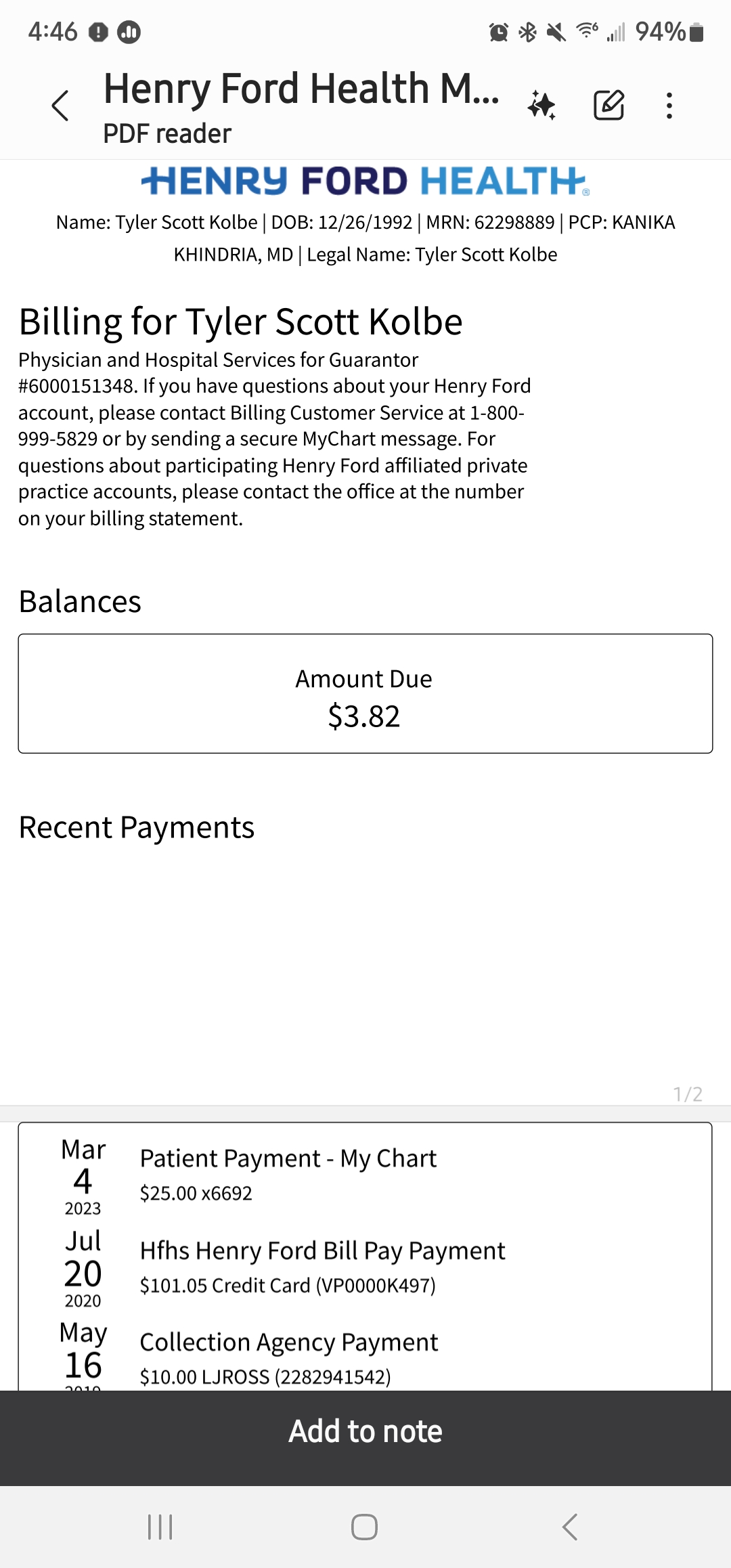Go to the home screen
The image size is (731, 1568).
click(364, 1527)
